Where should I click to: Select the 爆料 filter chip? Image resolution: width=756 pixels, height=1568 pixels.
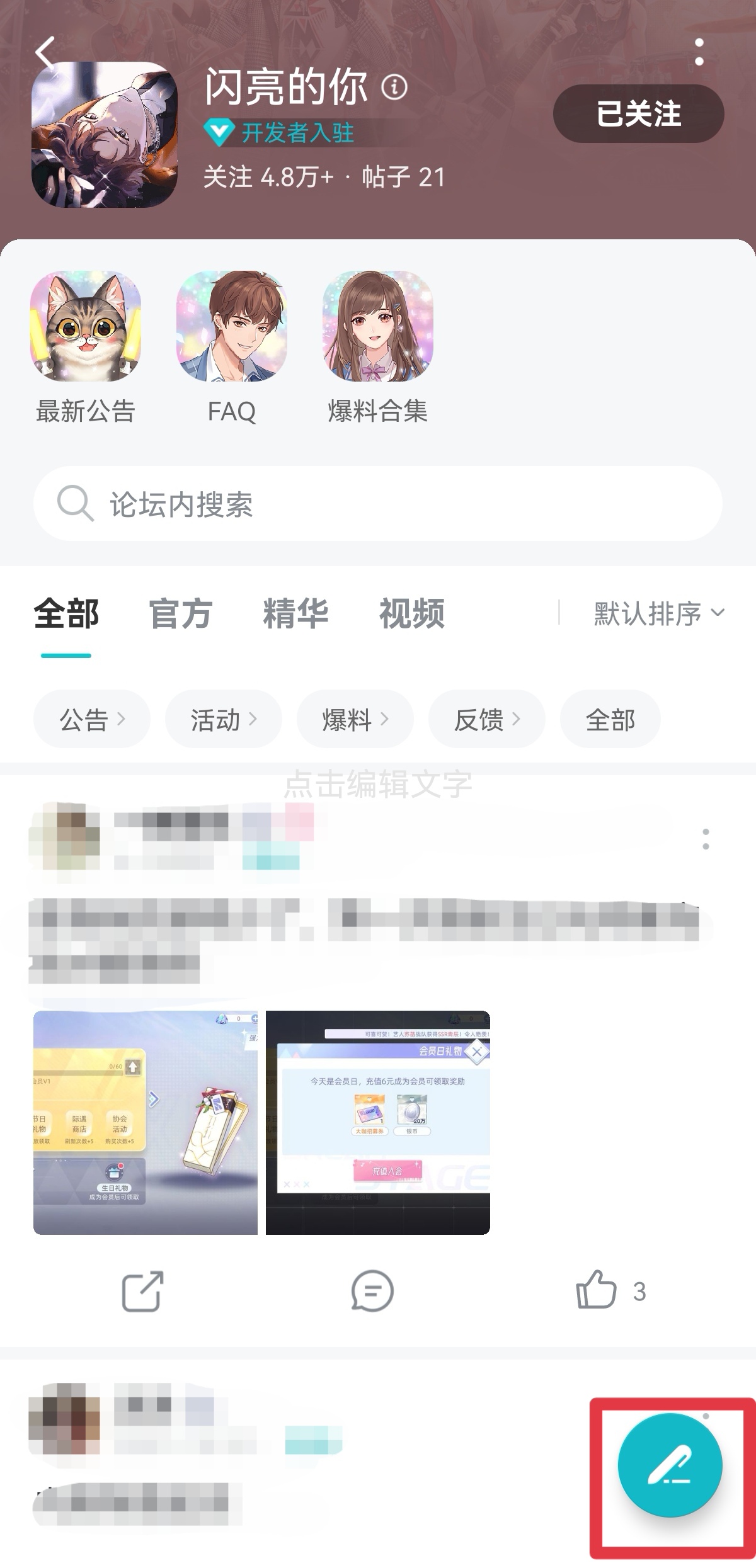pos(355,719)
